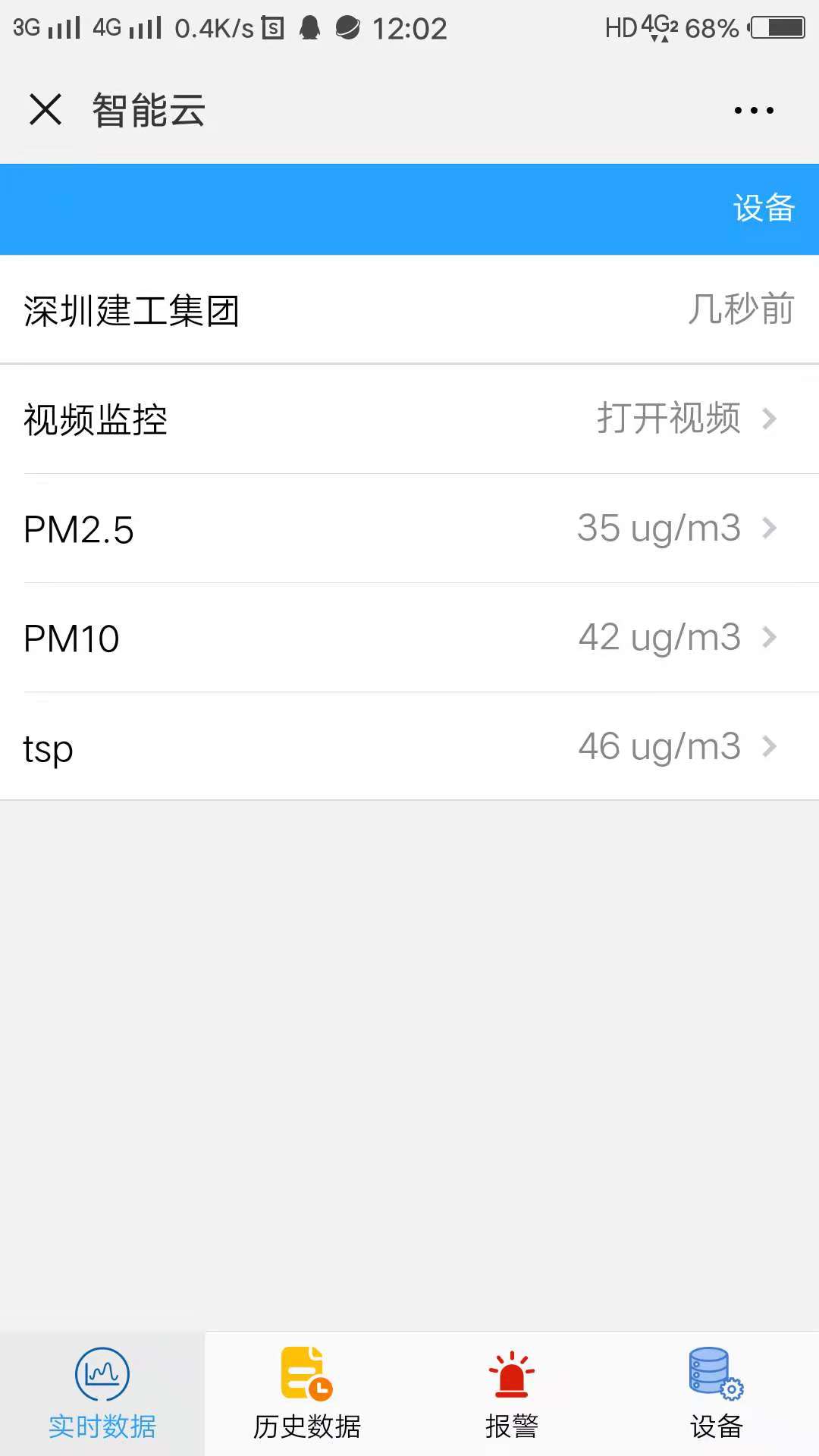
Task: Switch to the 实时数据 tab
Action: (102, 1394)
